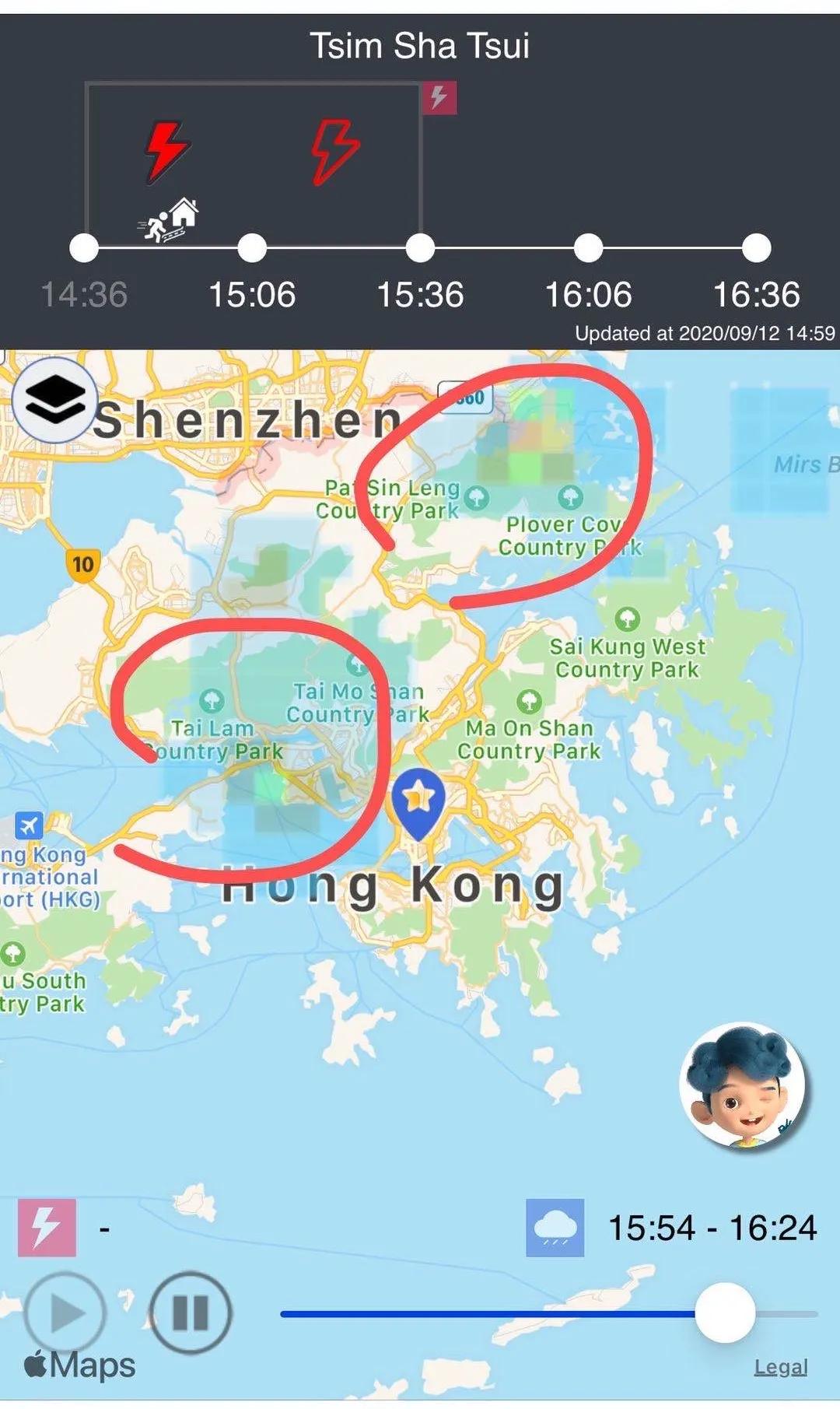Image resolution: width=840 pixels, height=1409 pixels.
Task: Pause the radar animation
Action: pyautogui.click(x=190, y=1313)
